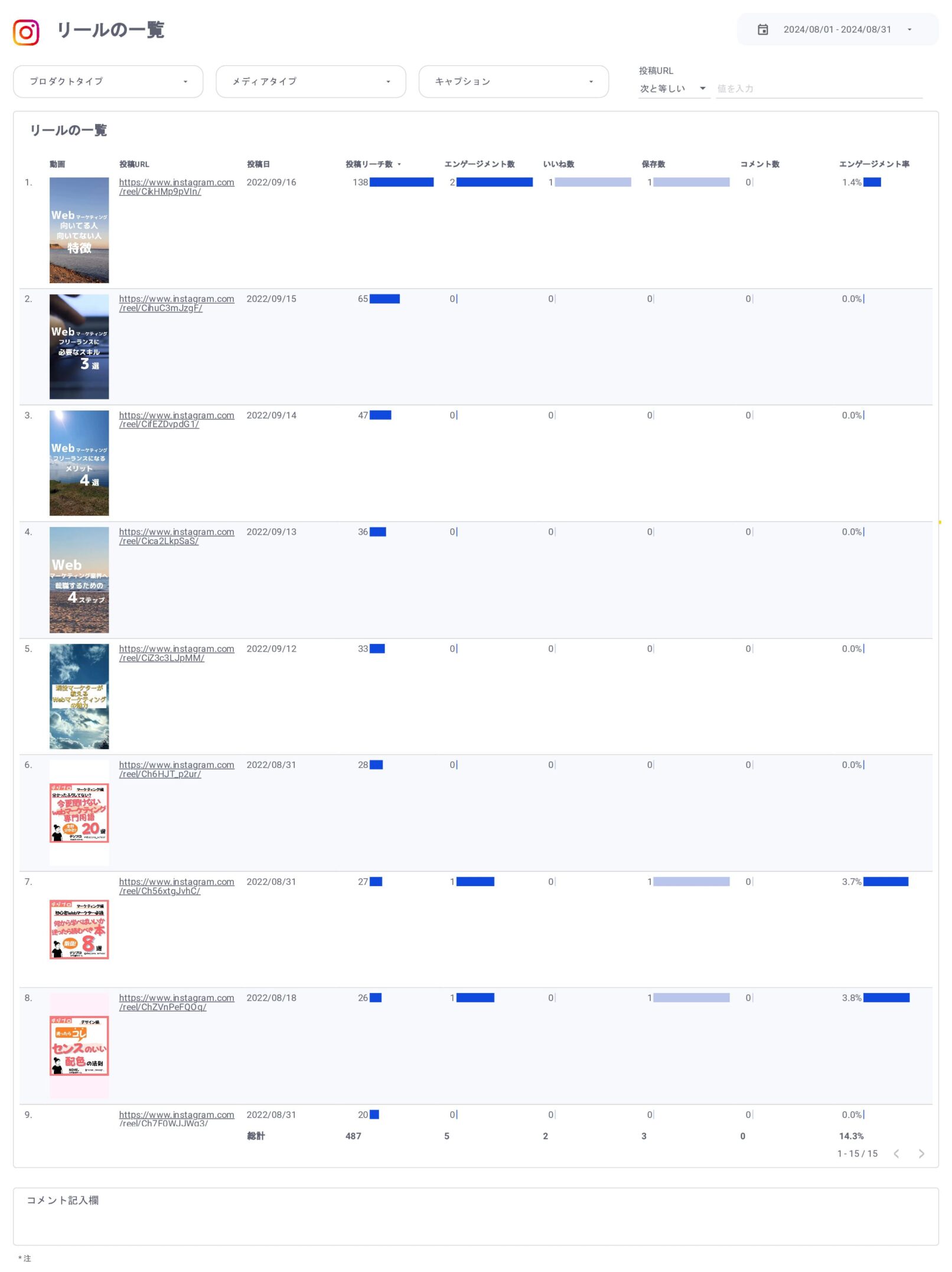Open the reel link CiZ3c3LJpMM
The image size is (952, 1272).
(176, 653)
